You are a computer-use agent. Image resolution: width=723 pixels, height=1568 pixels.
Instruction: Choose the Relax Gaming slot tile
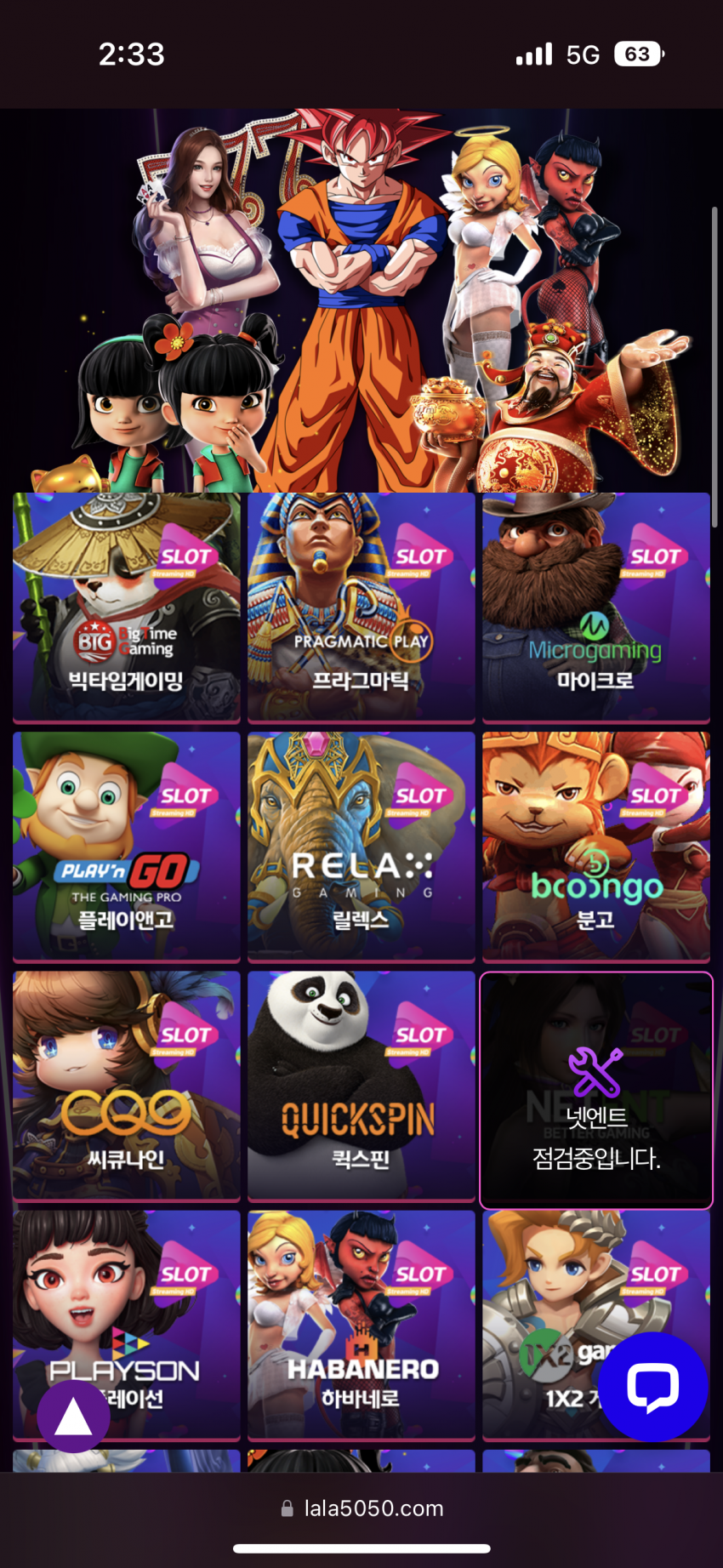point(361,847)
